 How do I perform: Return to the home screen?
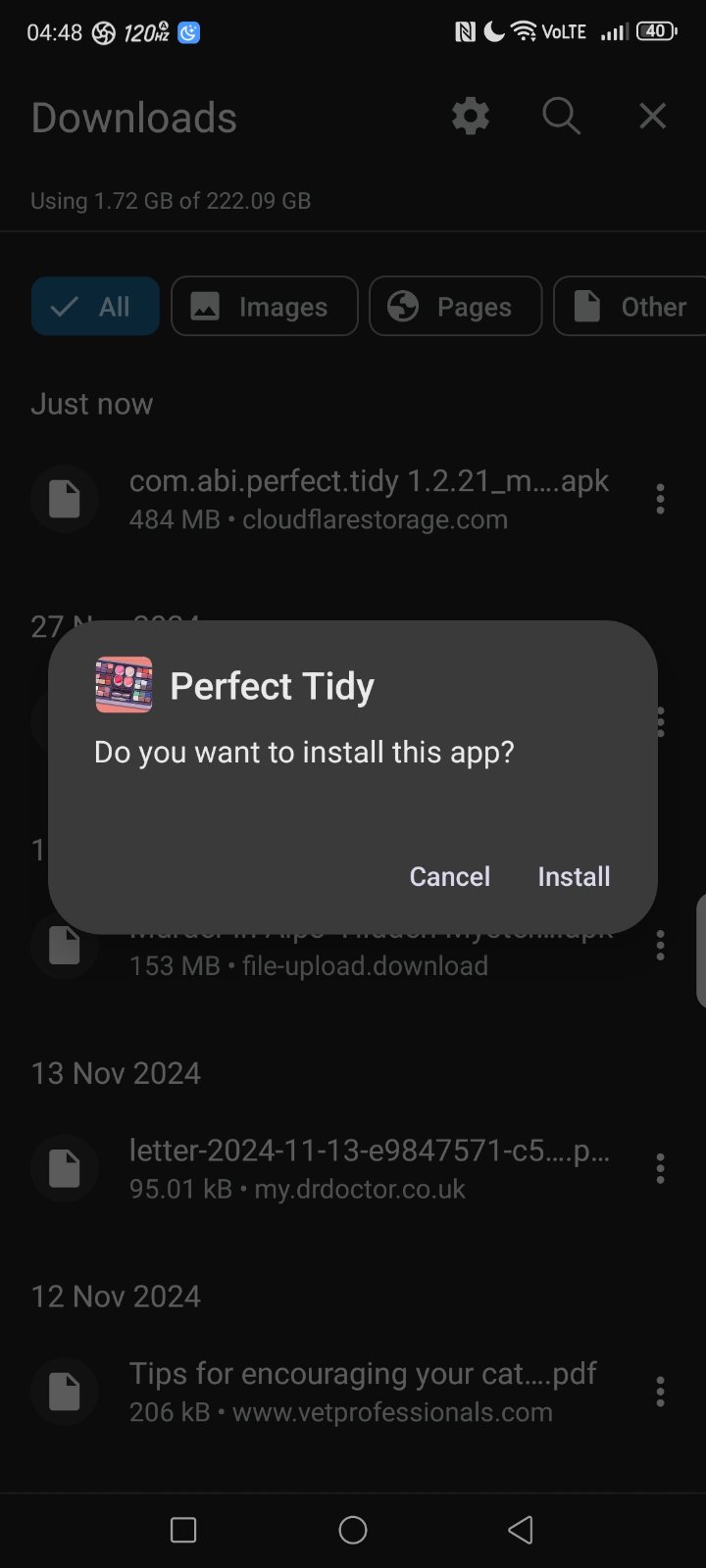point(353,1530)
